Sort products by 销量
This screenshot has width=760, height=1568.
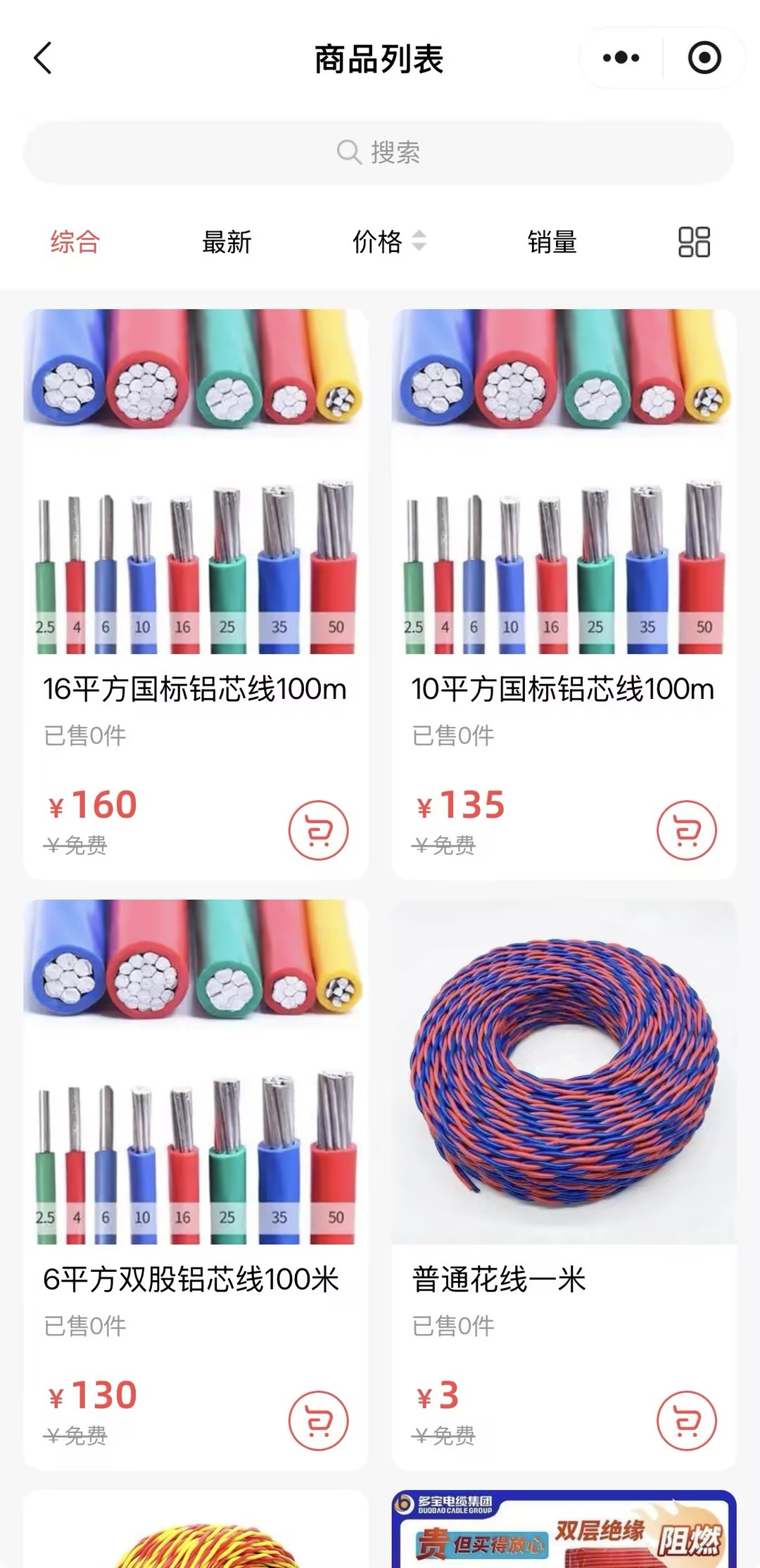[x=552, y=242]
